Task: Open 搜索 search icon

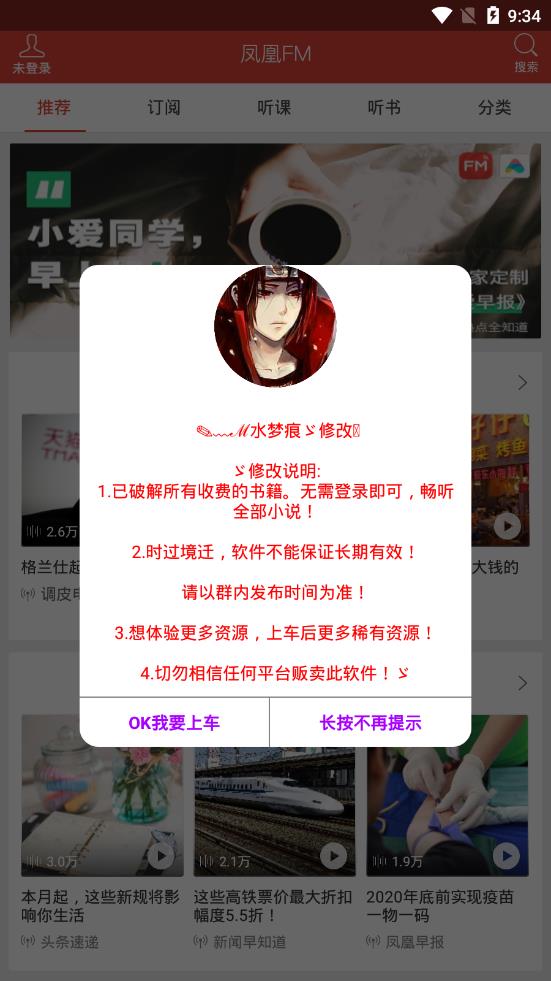Action: tap(526, 54)
